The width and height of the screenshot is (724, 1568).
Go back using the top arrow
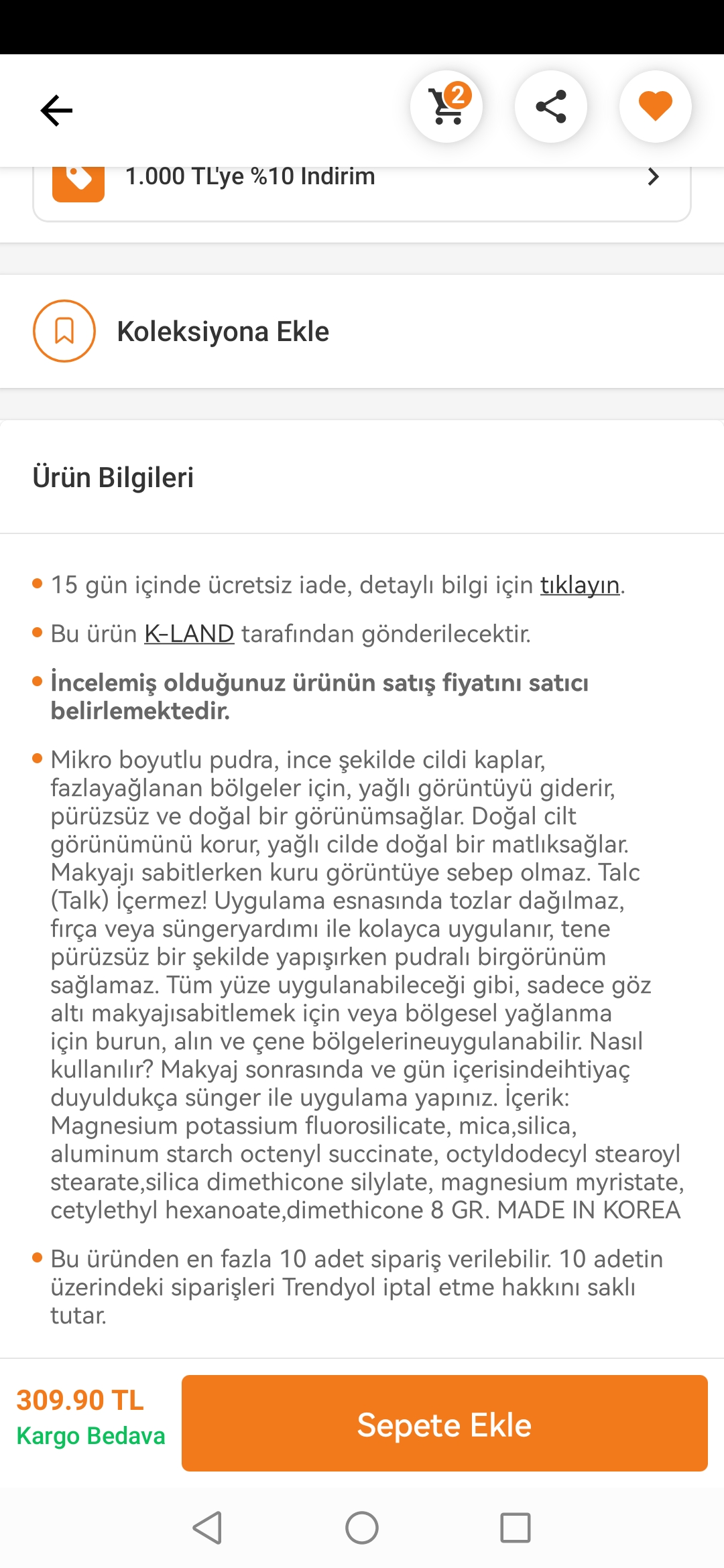56,110
